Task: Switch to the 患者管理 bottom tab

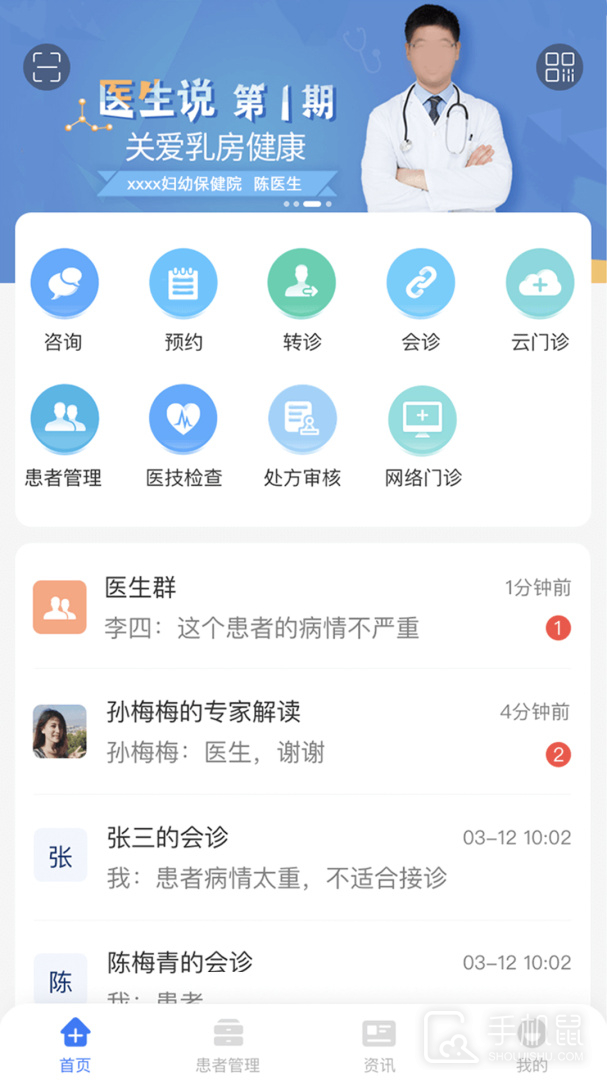Action: click(228, 1044)
